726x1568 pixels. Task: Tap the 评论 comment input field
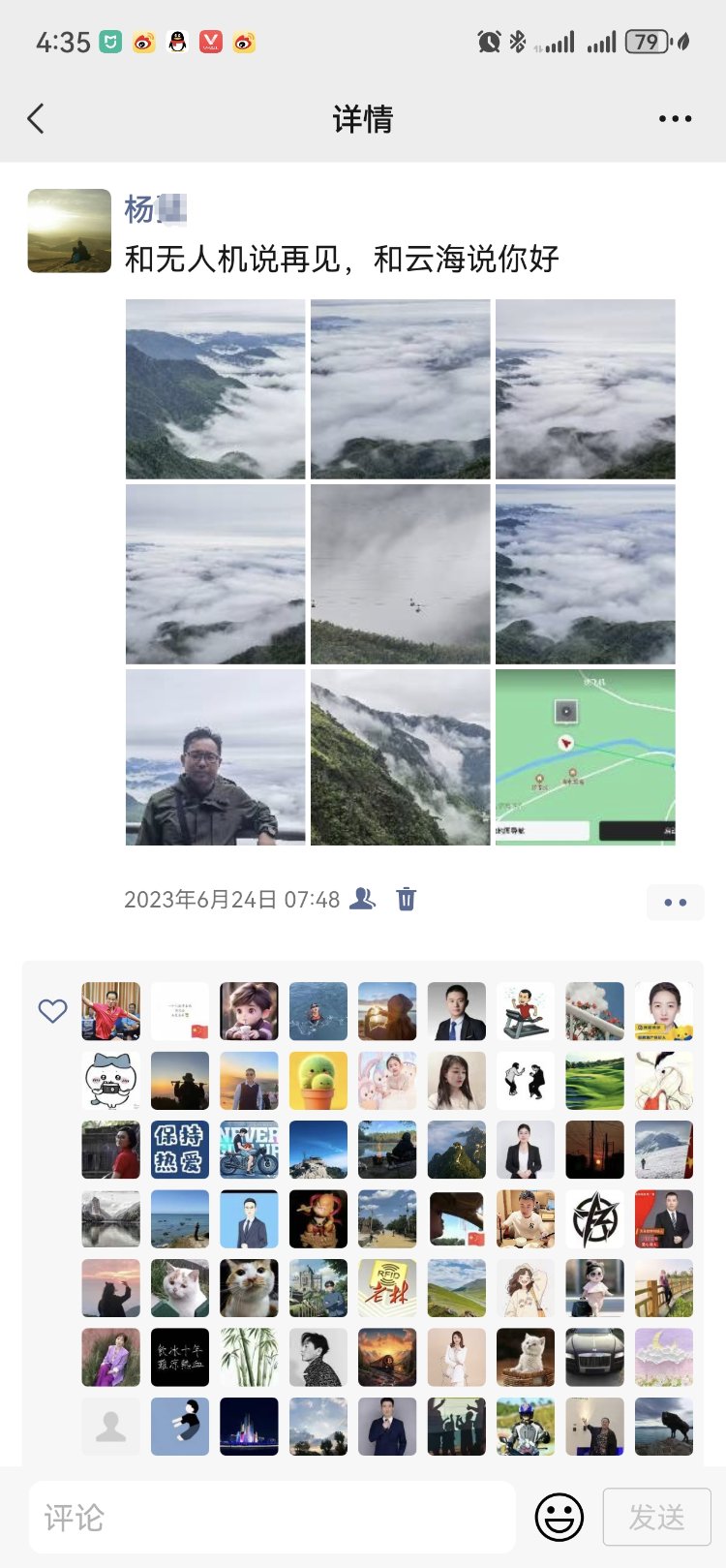point(271,1517)
